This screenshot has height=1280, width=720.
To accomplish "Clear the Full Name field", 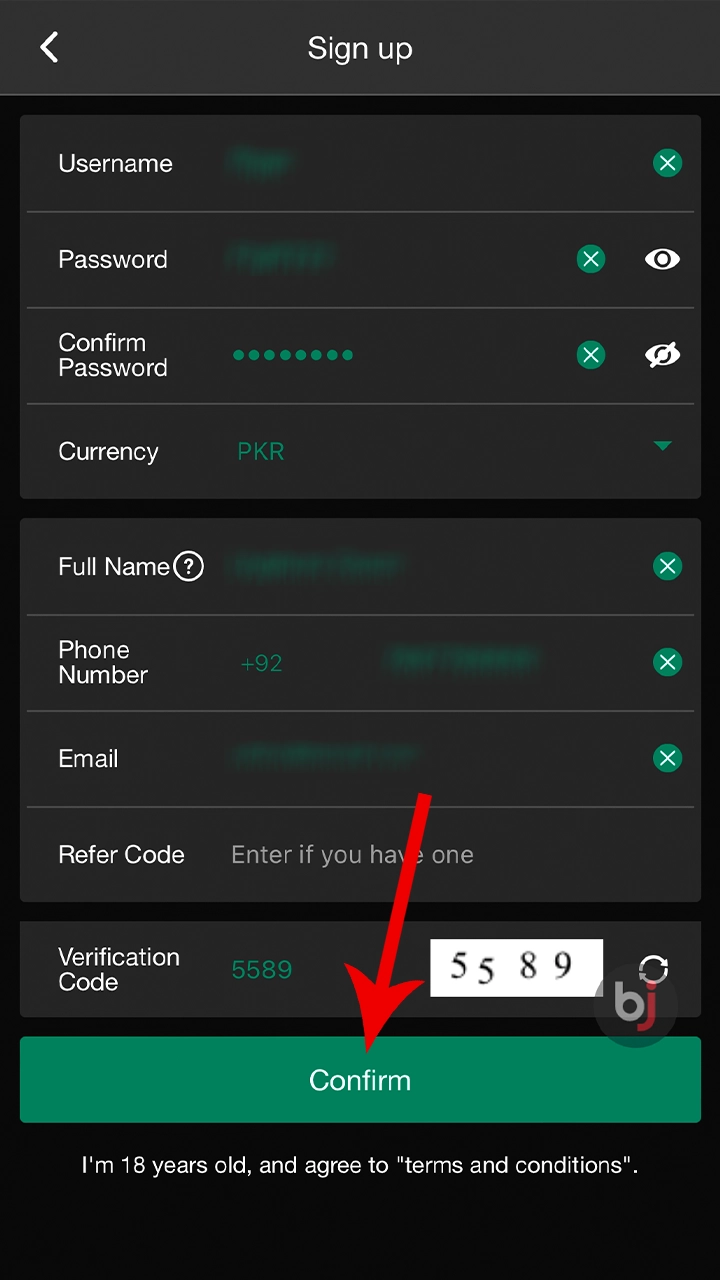I will 667,567.
